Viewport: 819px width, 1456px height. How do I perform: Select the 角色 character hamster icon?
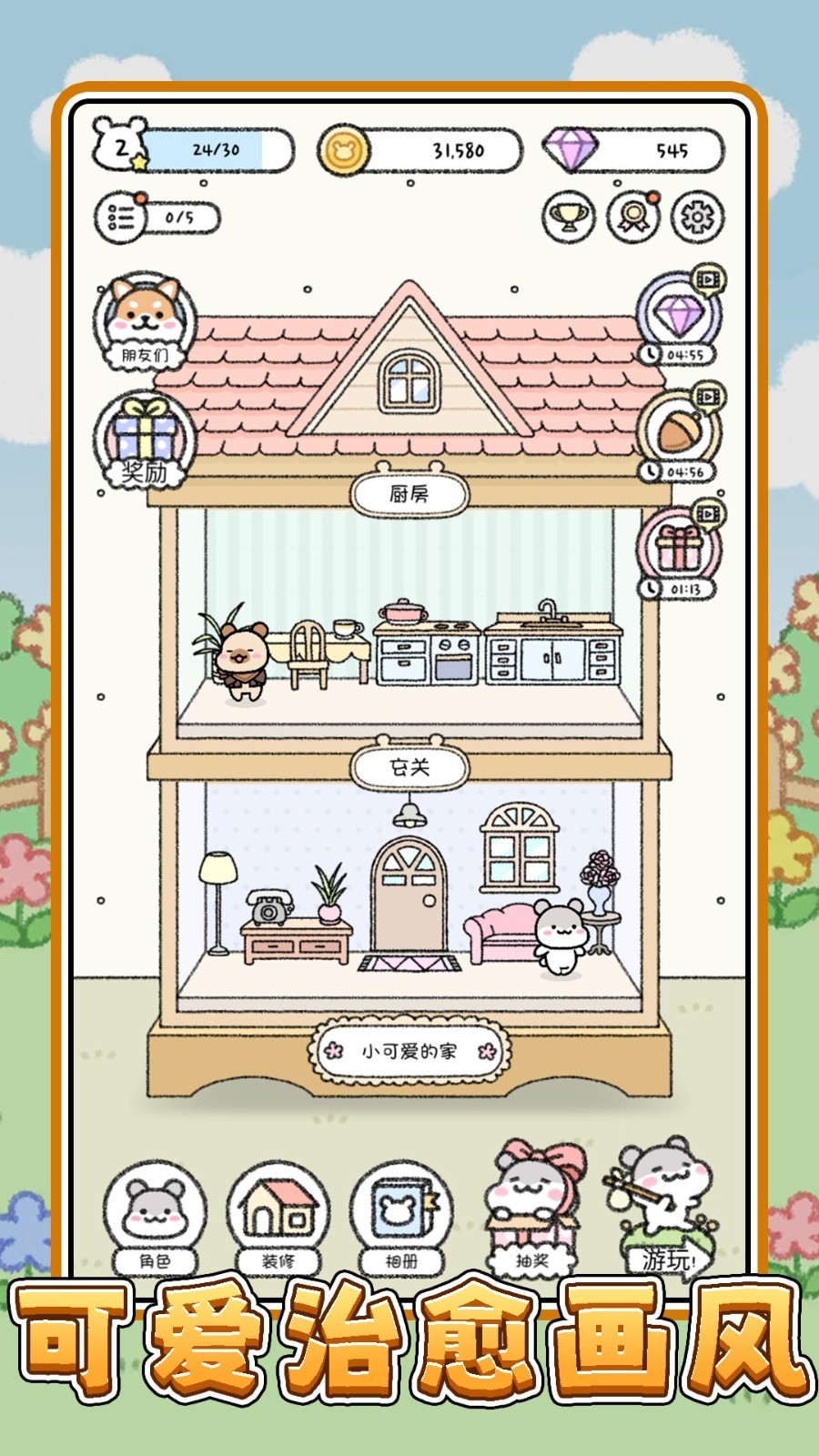[x=153, y=1210]
